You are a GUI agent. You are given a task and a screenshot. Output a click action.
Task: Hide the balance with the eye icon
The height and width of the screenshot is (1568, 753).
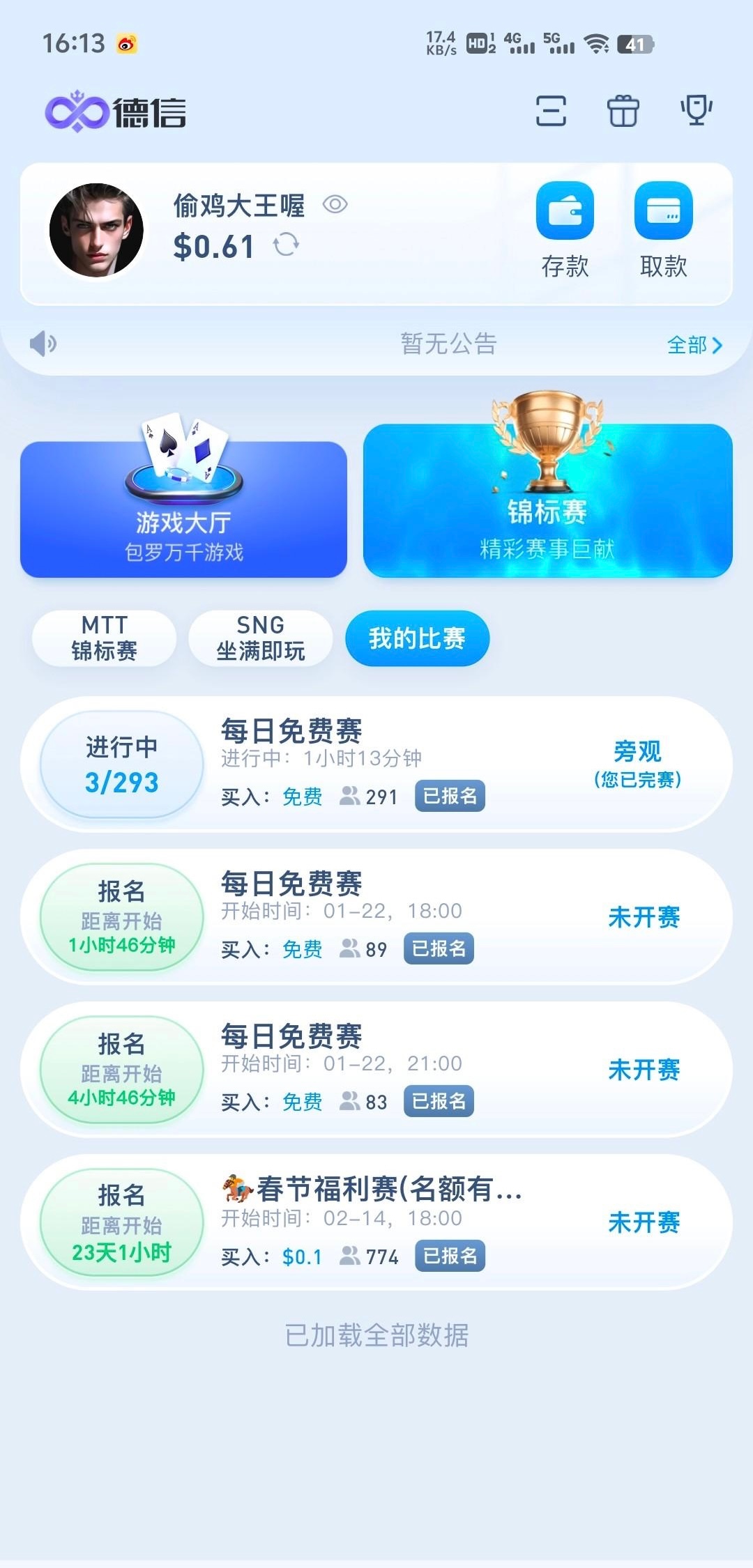pos(335,204)
